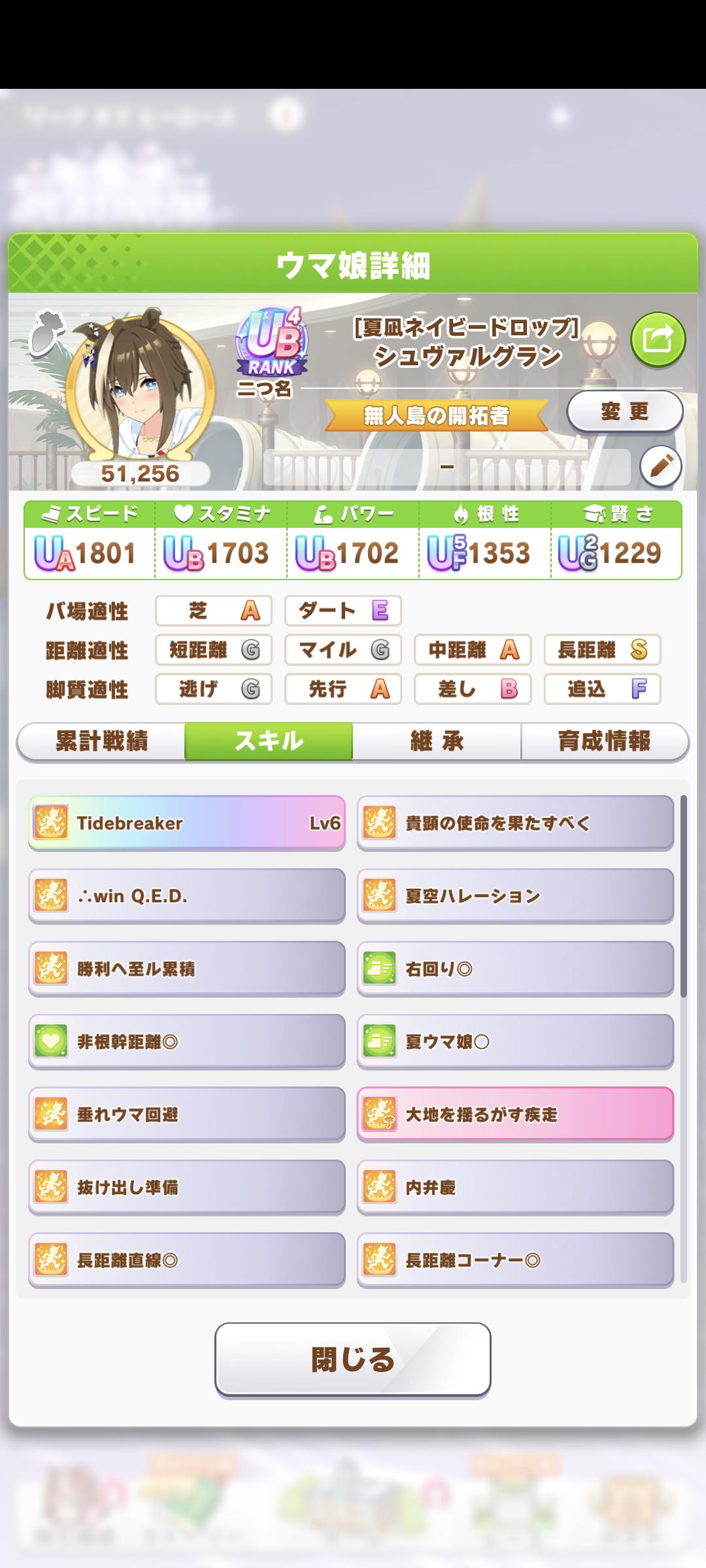
Task: View the 勝利ヘ至ル累積 skill
Action: [187, 969]
